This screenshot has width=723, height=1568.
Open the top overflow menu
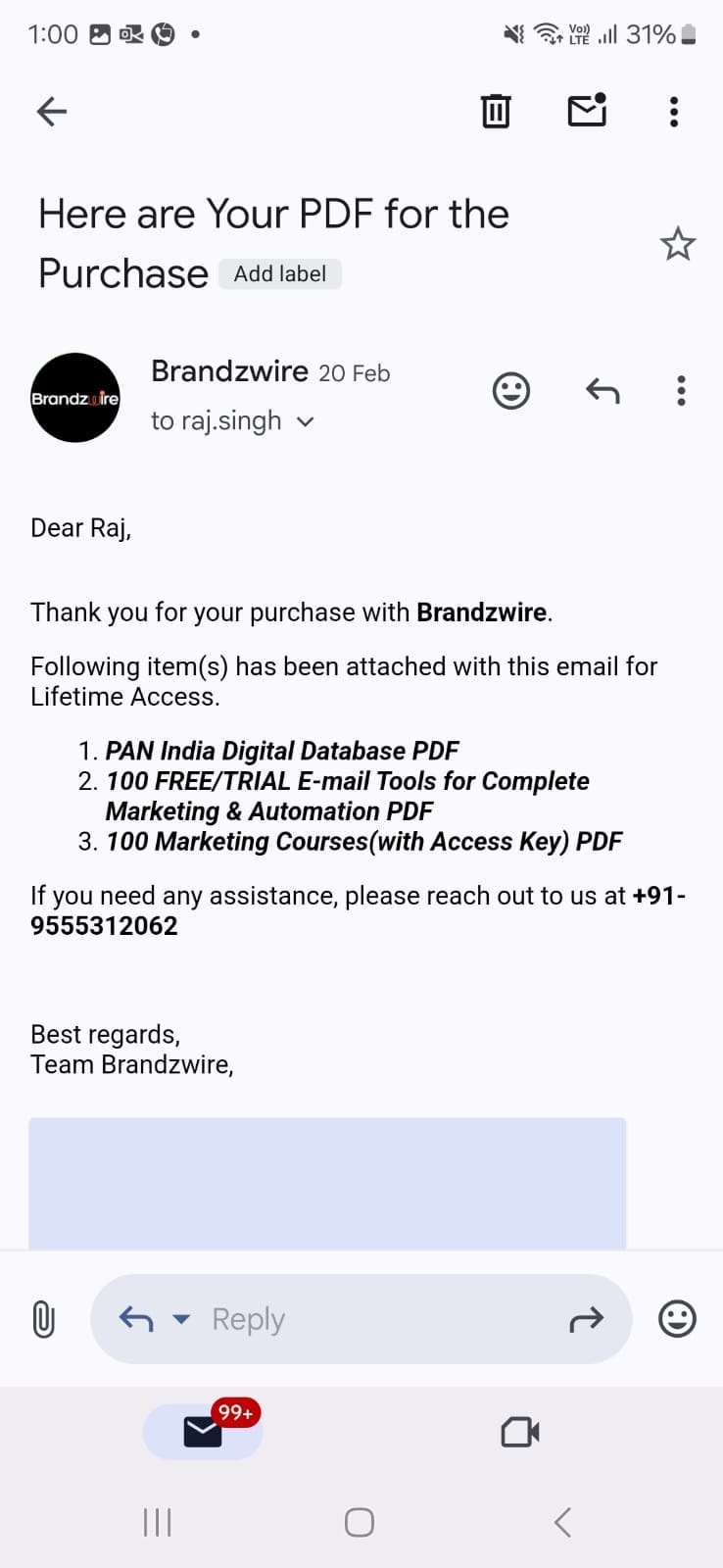(674, 112)
